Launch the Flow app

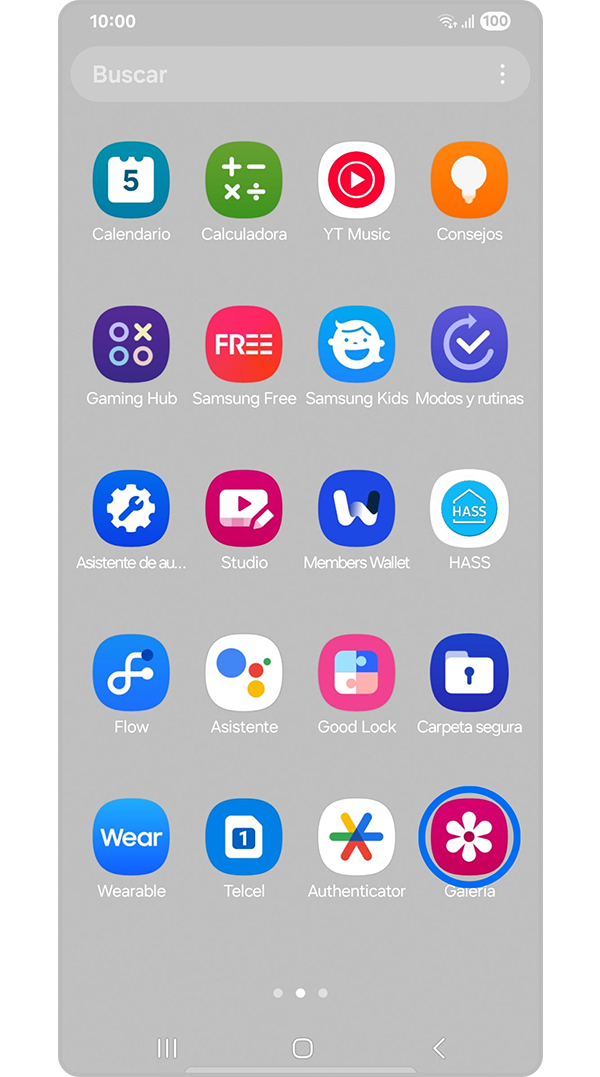131,673
